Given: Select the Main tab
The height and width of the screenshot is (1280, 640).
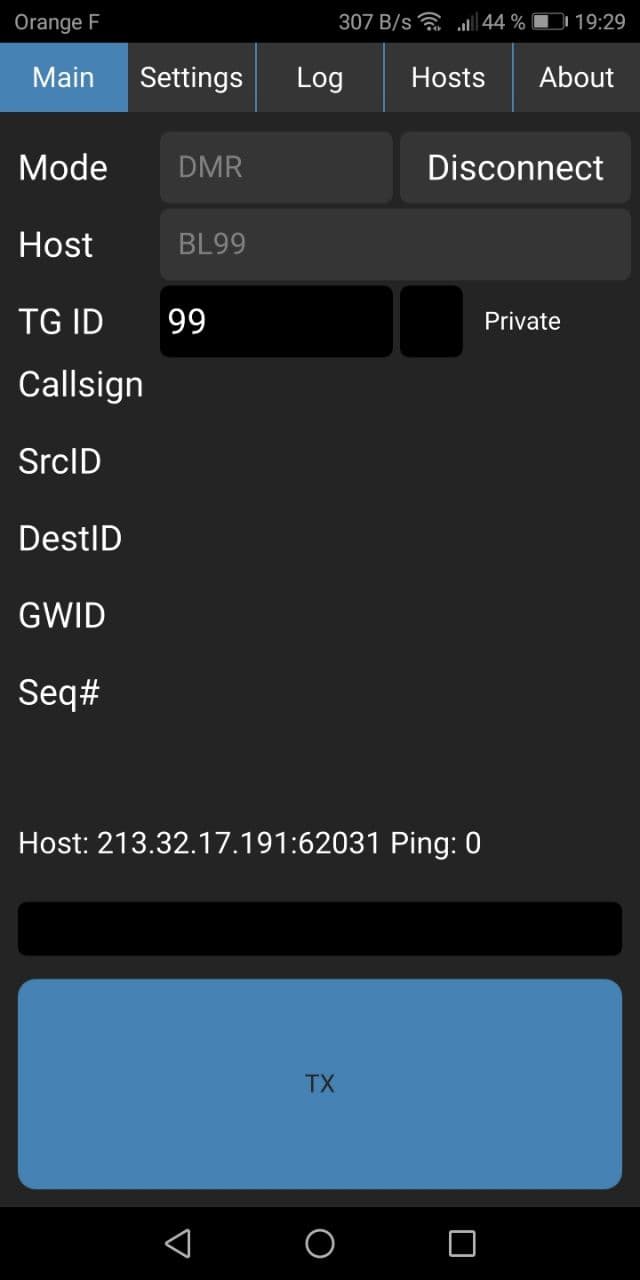Looking at the screenshot, I should (x=64, y=78).
